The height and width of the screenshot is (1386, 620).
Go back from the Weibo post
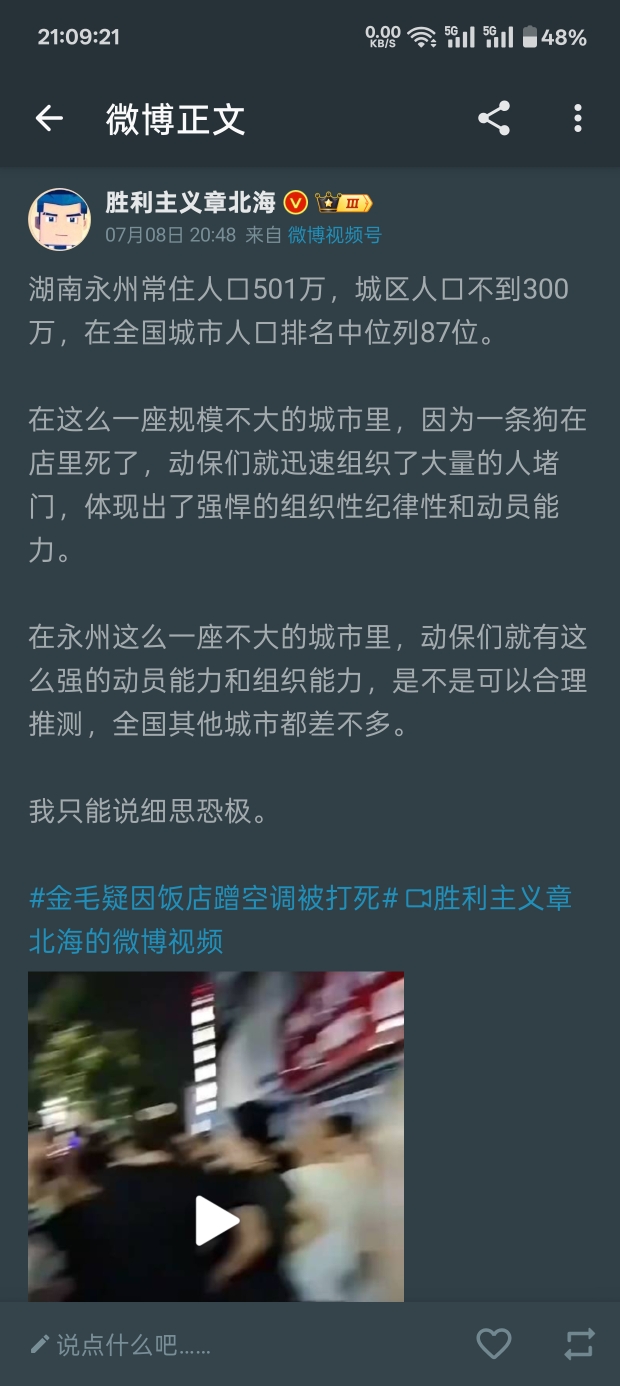(x=49, y=119)
